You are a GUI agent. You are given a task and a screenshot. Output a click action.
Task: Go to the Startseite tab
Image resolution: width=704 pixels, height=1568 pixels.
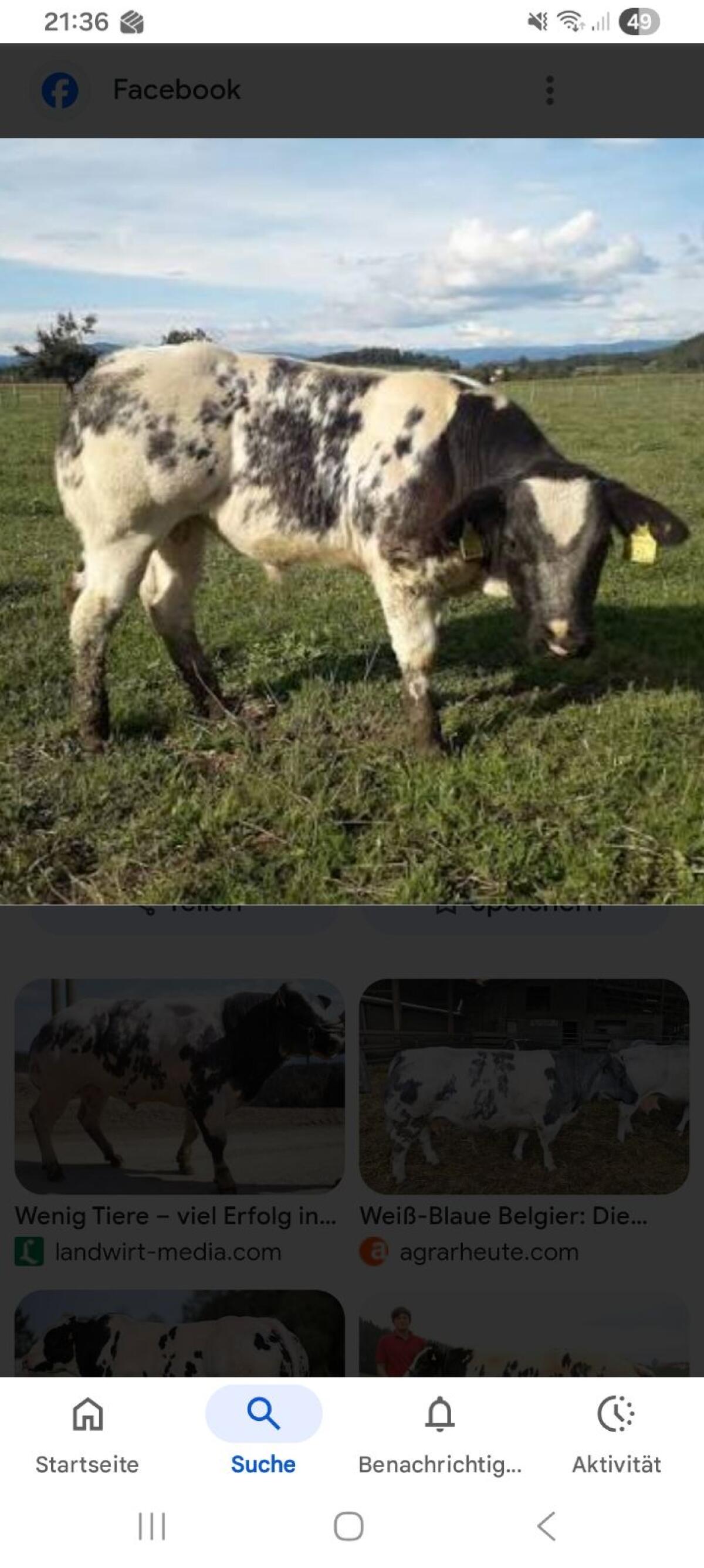coord(87,1431)
